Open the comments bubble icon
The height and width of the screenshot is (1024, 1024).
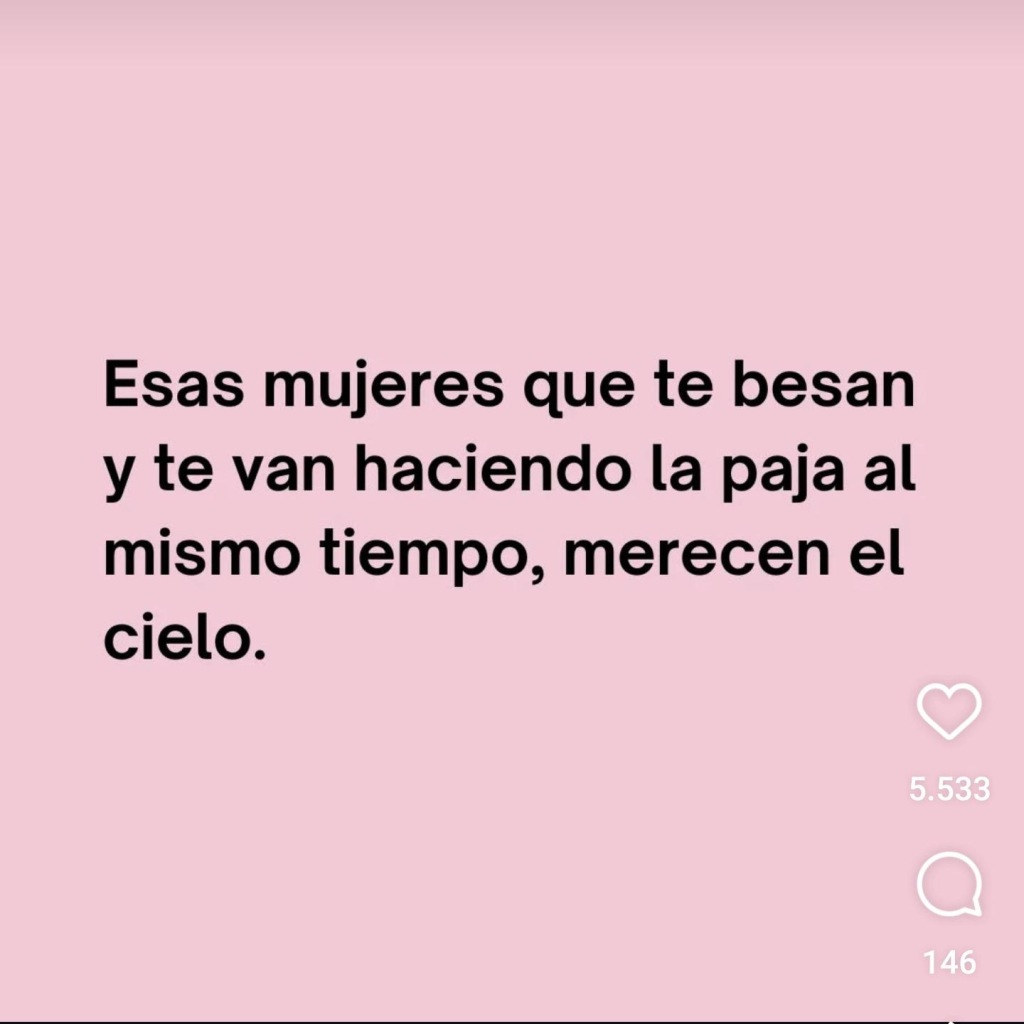point(948,887)
